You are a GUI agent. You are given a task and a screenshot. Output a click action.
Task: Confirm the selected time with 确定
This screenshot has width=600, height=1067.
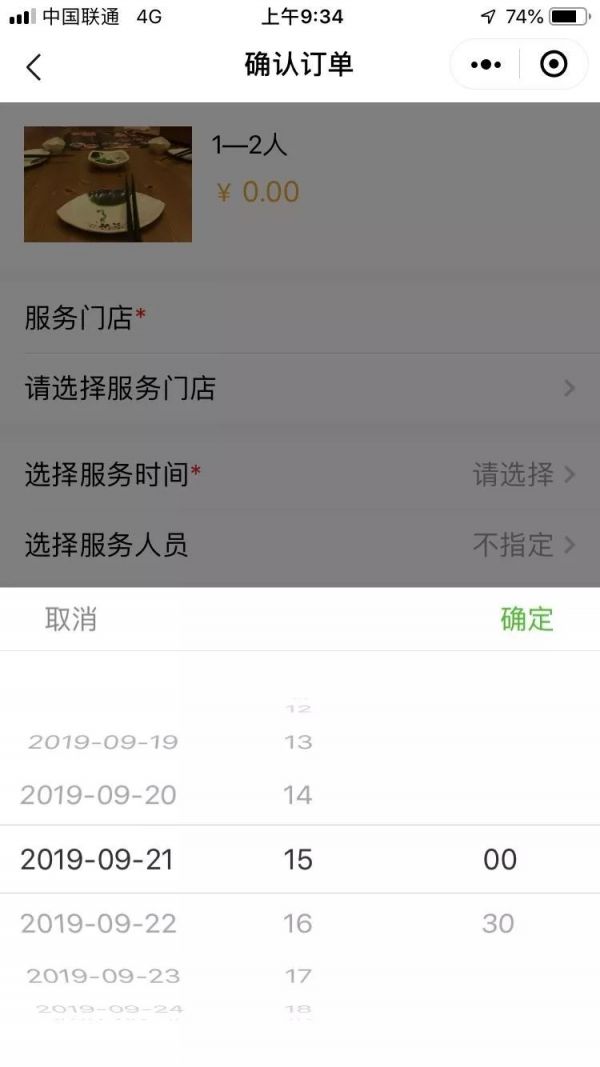pos(526,619)
